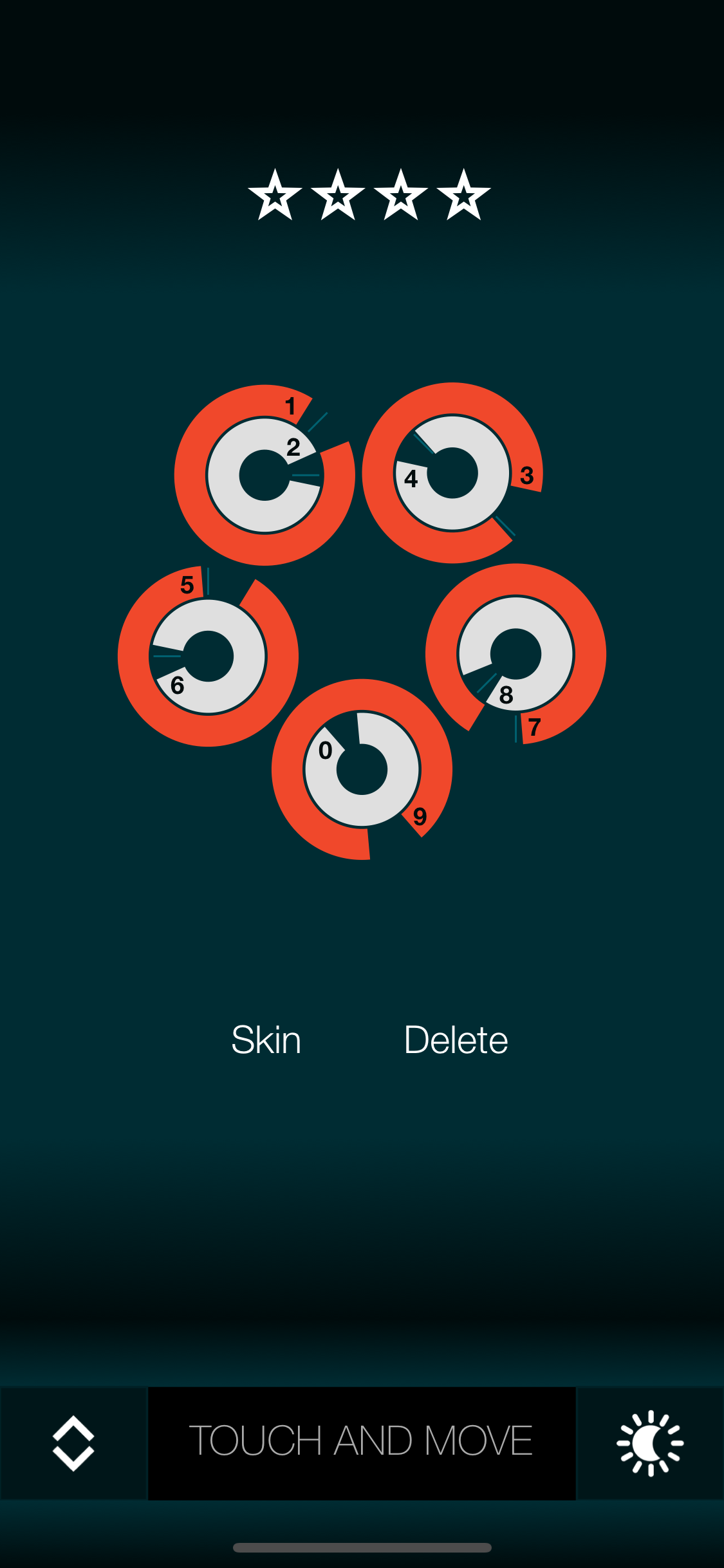Tap the Delete button

pyautogui.click(x=456, y=1040)
